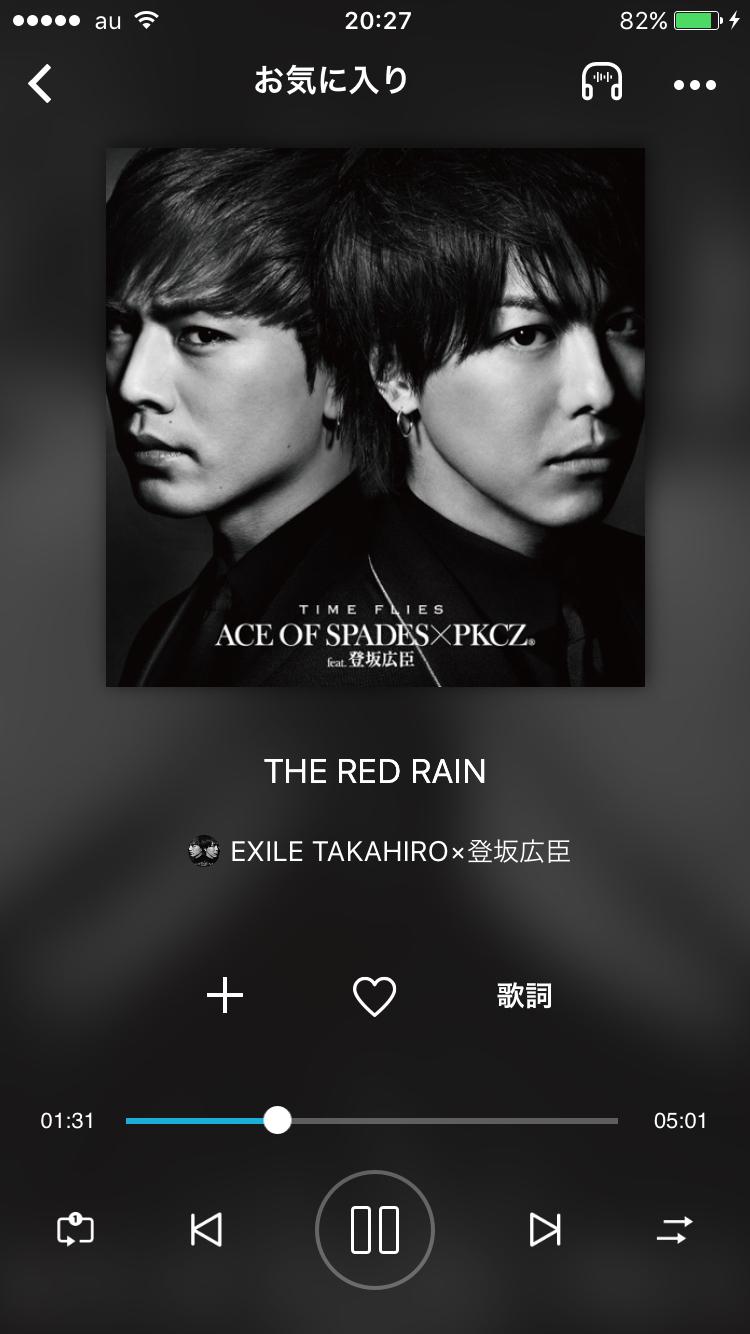Go back using the top-left arrow
Viewport: 750px width, 1334px height.
tap(40, 84)
